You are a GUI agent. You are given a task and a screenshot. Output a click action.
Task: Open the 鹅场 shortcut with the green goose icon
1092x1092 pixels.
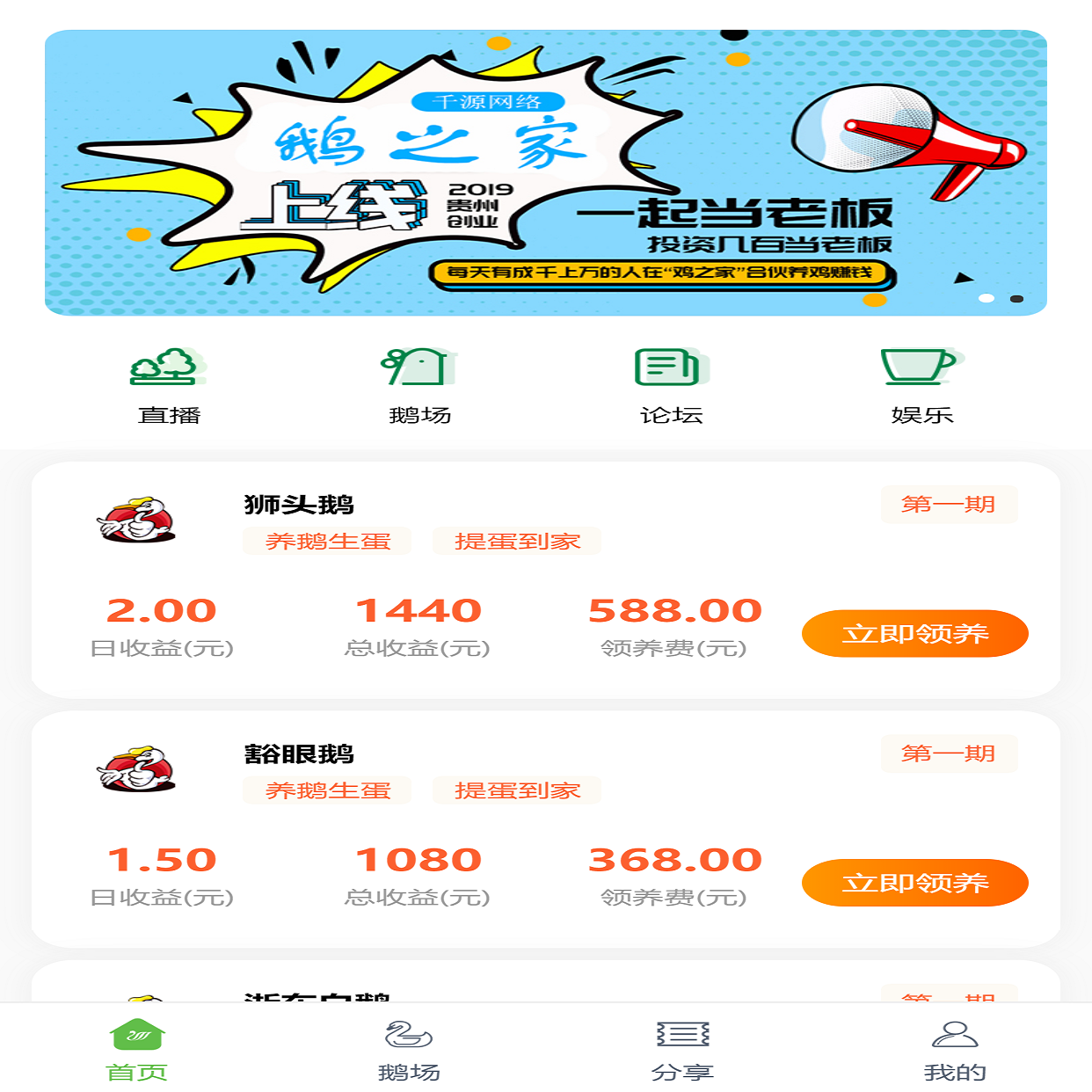(x=419, y=385)
